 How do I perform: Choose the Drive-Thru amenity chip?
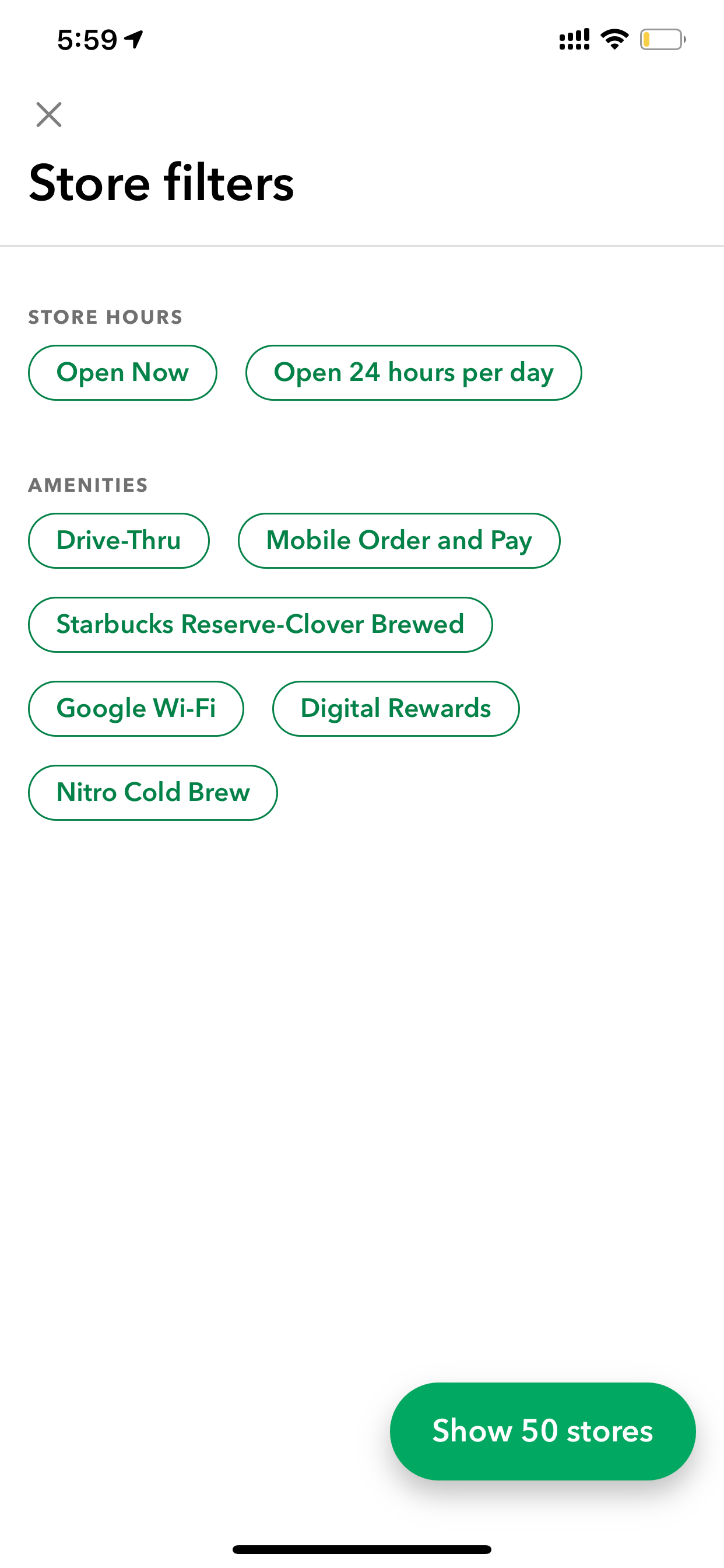[119, 541]
